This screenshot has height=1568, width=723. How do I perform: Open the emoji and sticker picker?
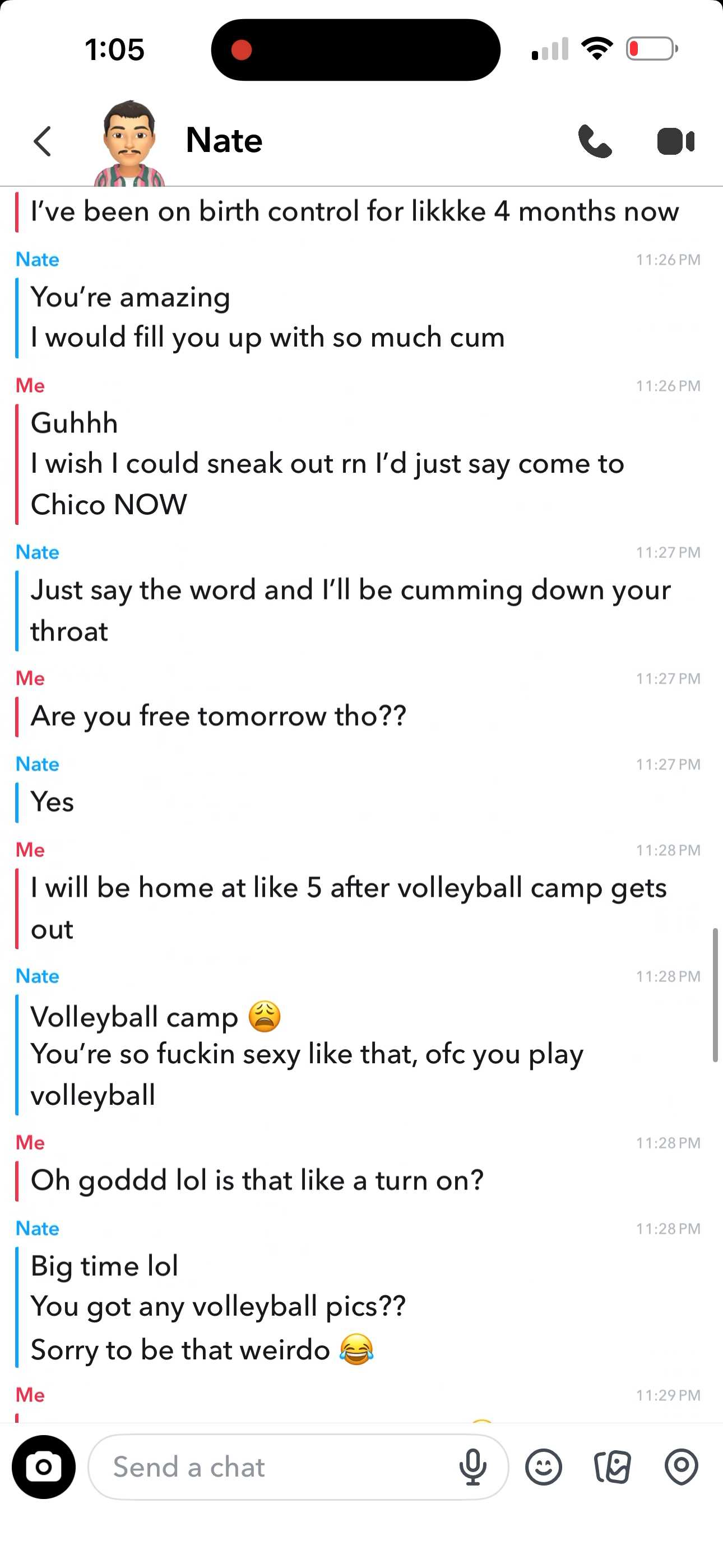pyautogui.click(x=544, y=1467)
